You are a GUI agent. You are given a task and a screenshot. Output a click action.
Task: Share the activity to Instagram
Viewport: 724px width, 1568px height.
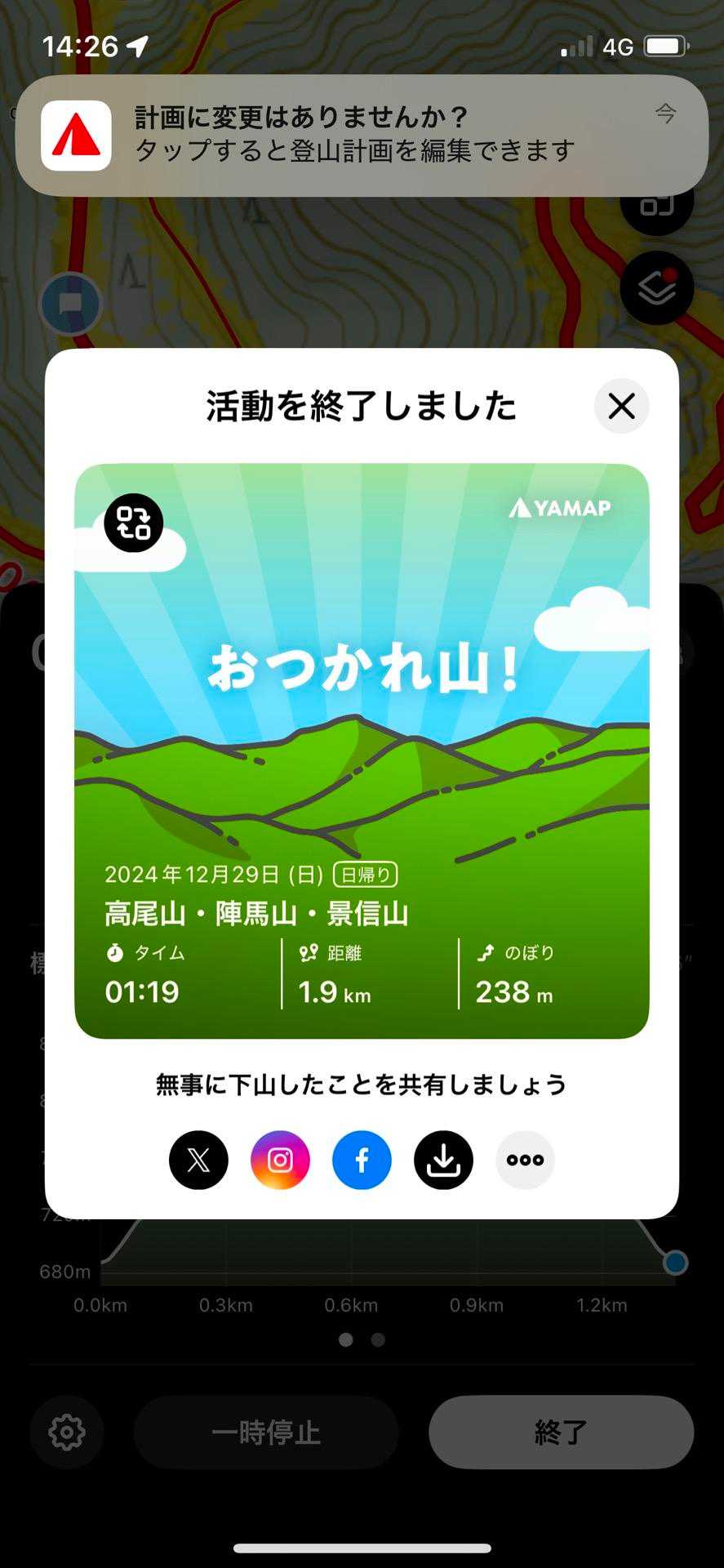[280, 1160]
